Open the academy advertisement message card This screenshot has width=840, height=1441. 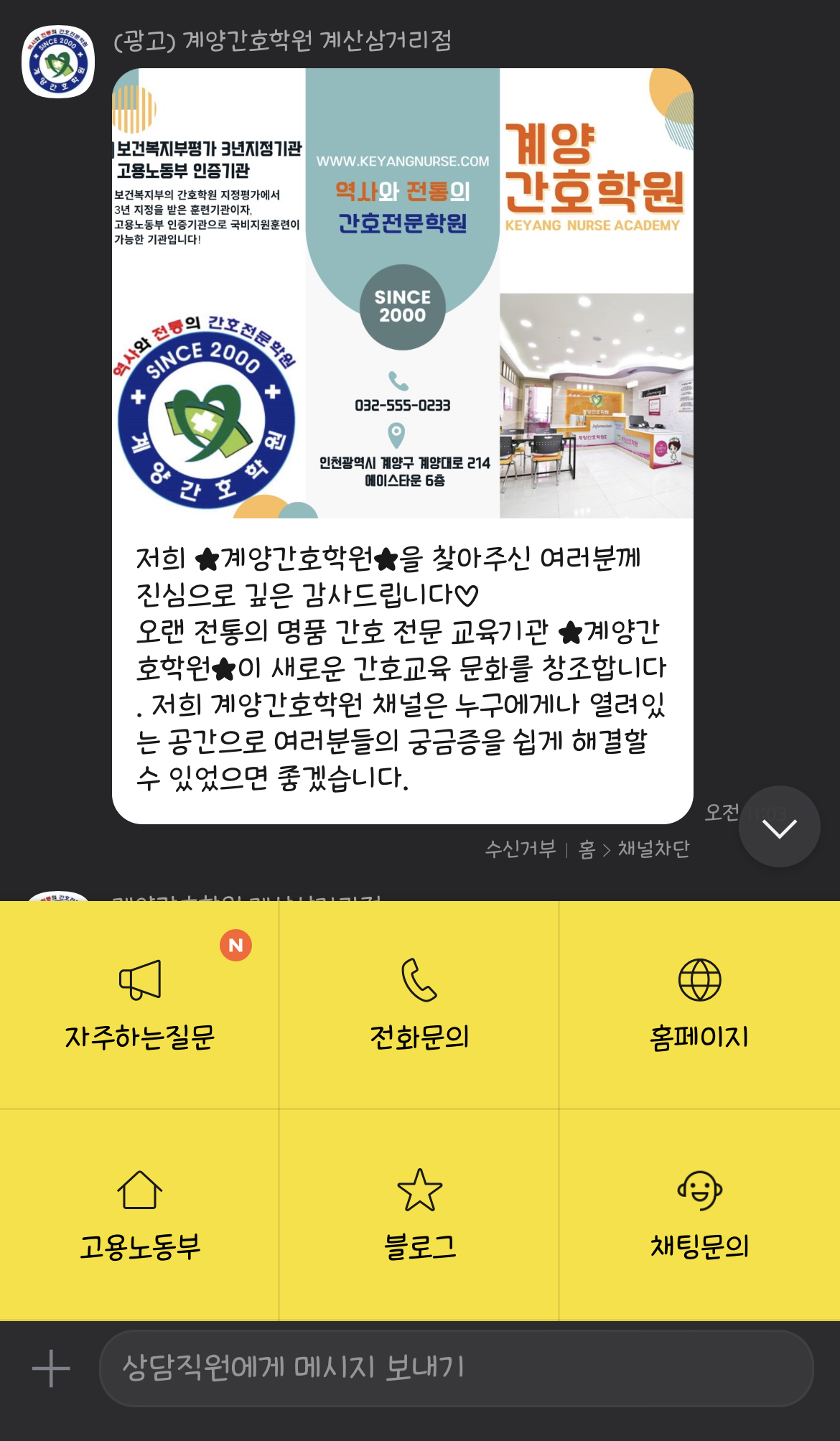pyautogui.click(x=402, y=445)
